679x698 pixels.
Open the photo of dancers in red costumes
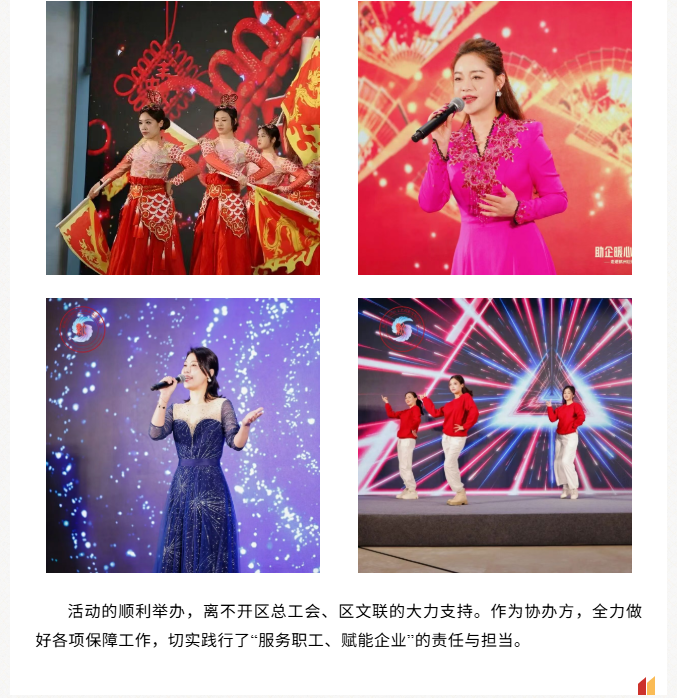click(x=183, y=138)
